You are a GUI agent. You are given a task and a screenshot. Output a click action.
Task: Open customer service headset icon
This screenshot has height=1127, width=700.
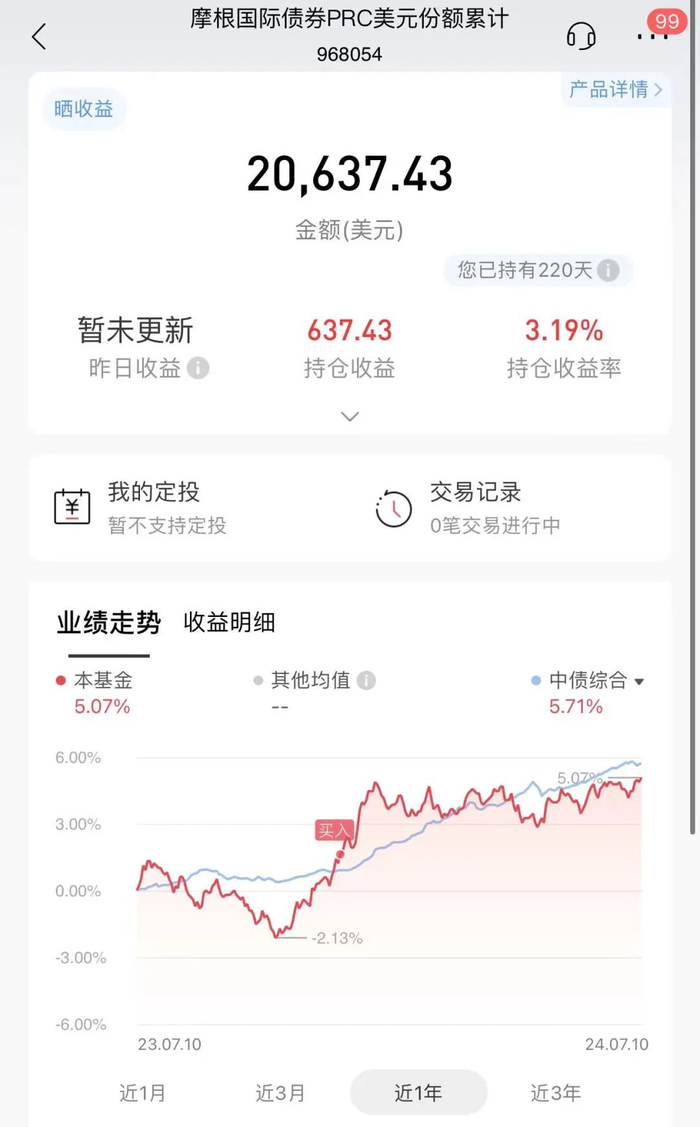click(x=581, y=35)
